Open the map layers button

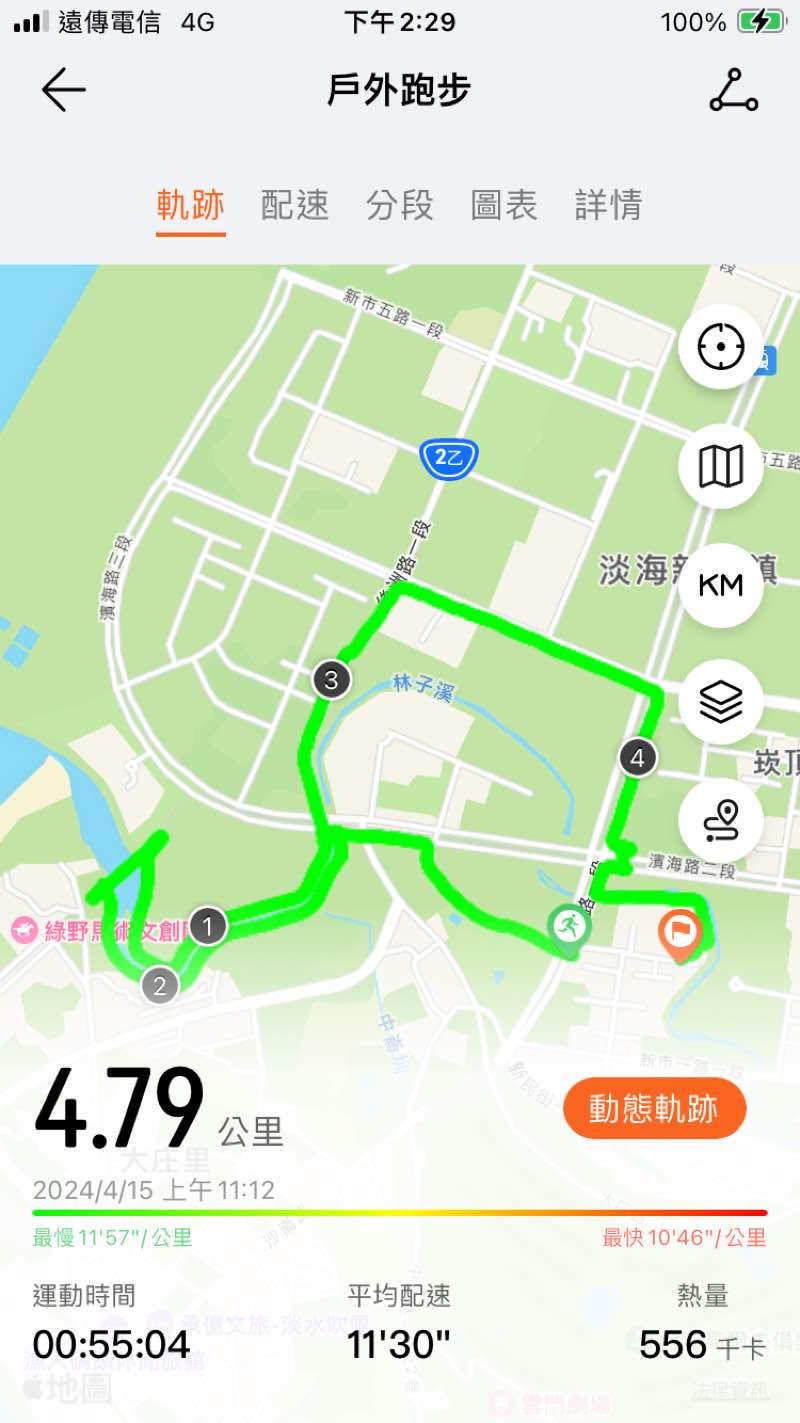coord(720,702)
